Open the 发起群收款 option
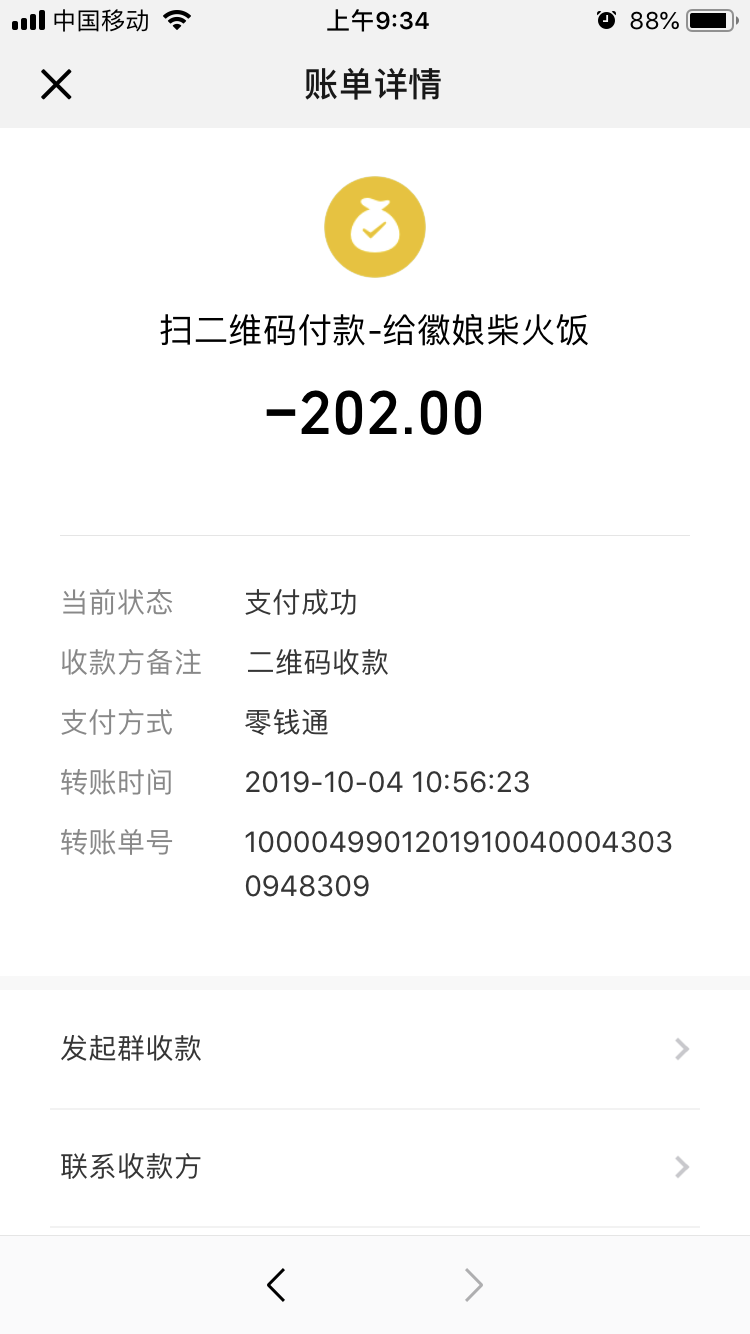 point(375,1049)
